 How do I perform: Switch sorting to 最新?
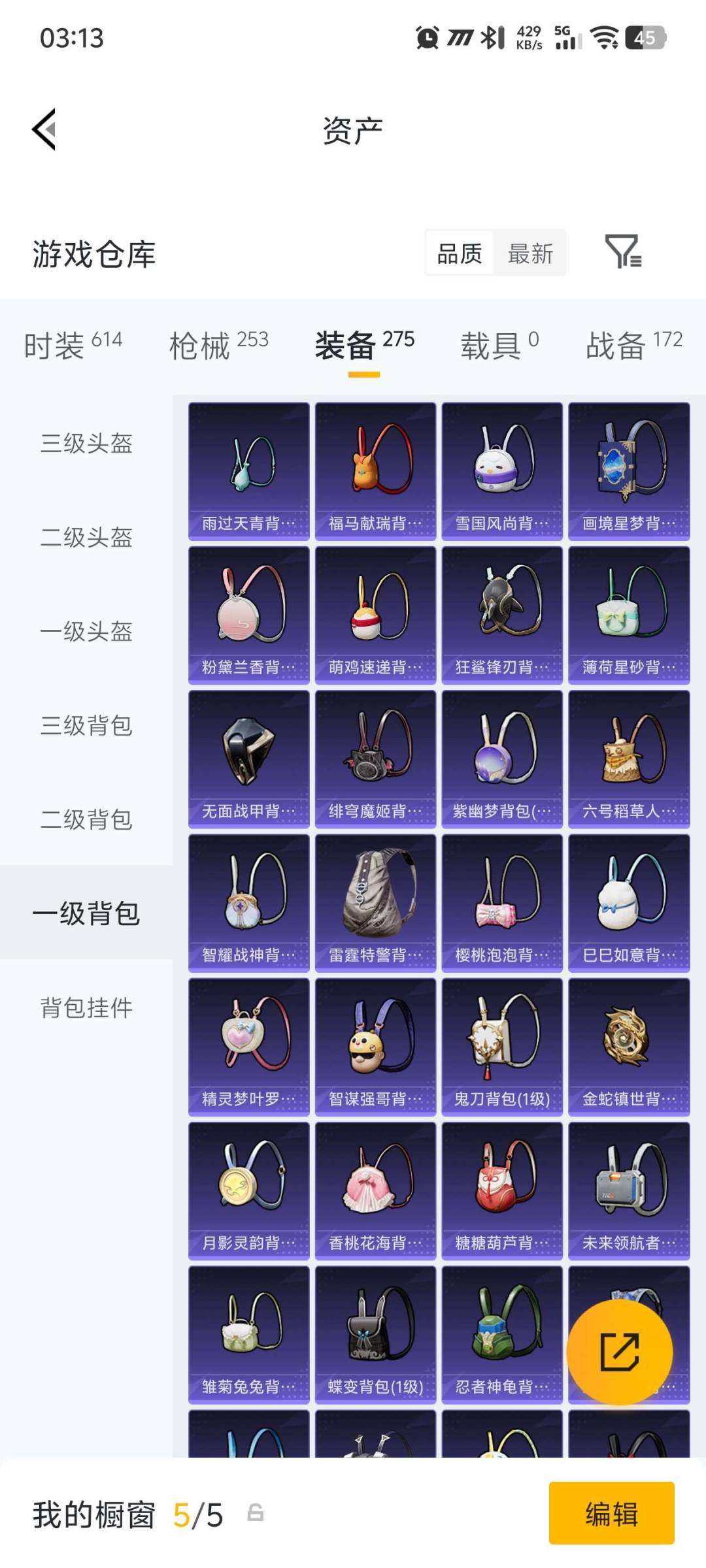[x=531, y=253]
